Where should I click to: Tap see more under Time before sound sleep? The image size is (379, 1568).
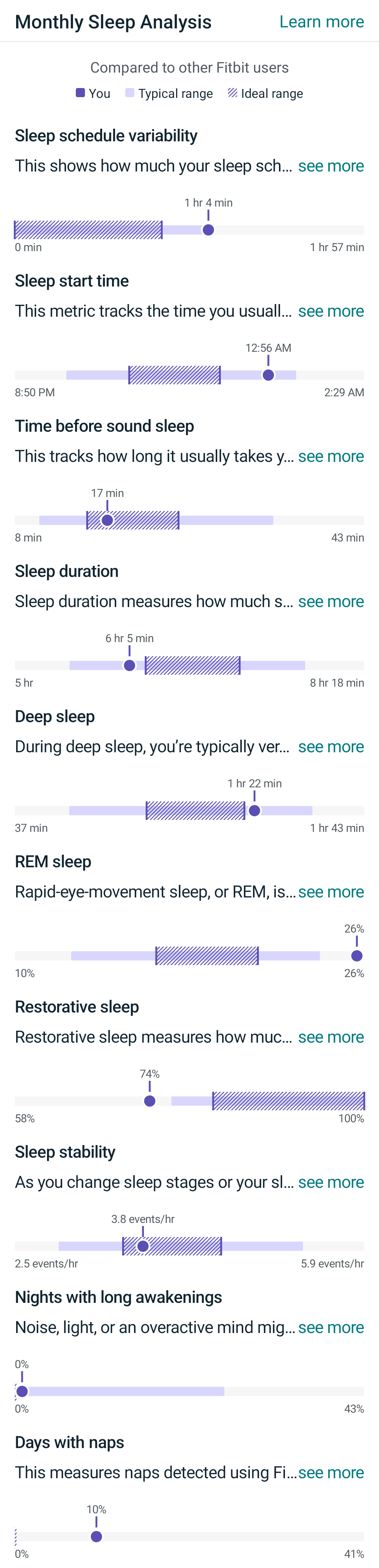coord(330,457)
